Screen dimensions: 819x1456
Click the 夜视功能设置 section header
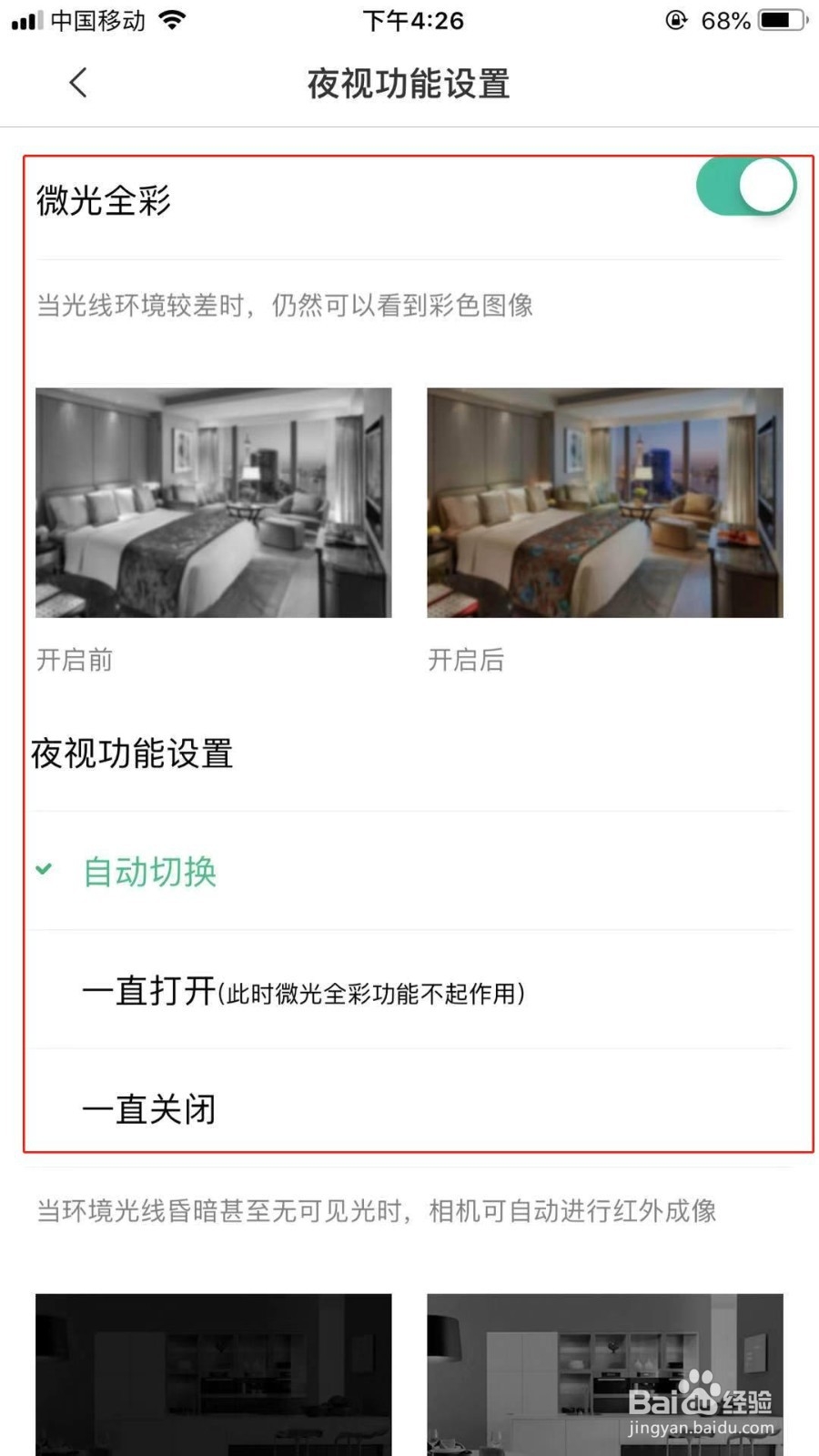[x=133, y=753]
